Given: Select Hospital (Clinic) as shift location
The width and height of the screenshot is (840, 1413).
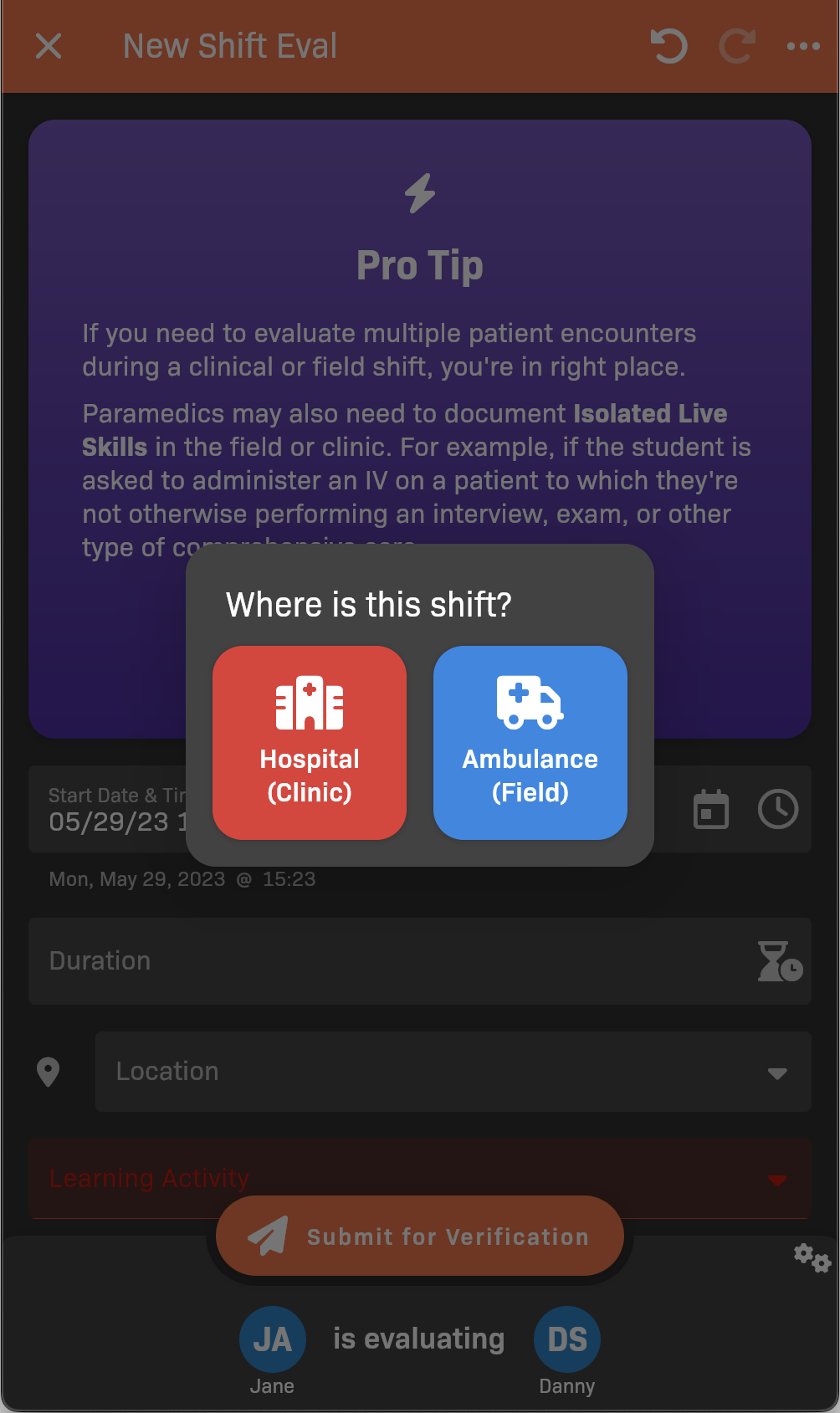Looking at the screenshot, I should pos(310,742).
